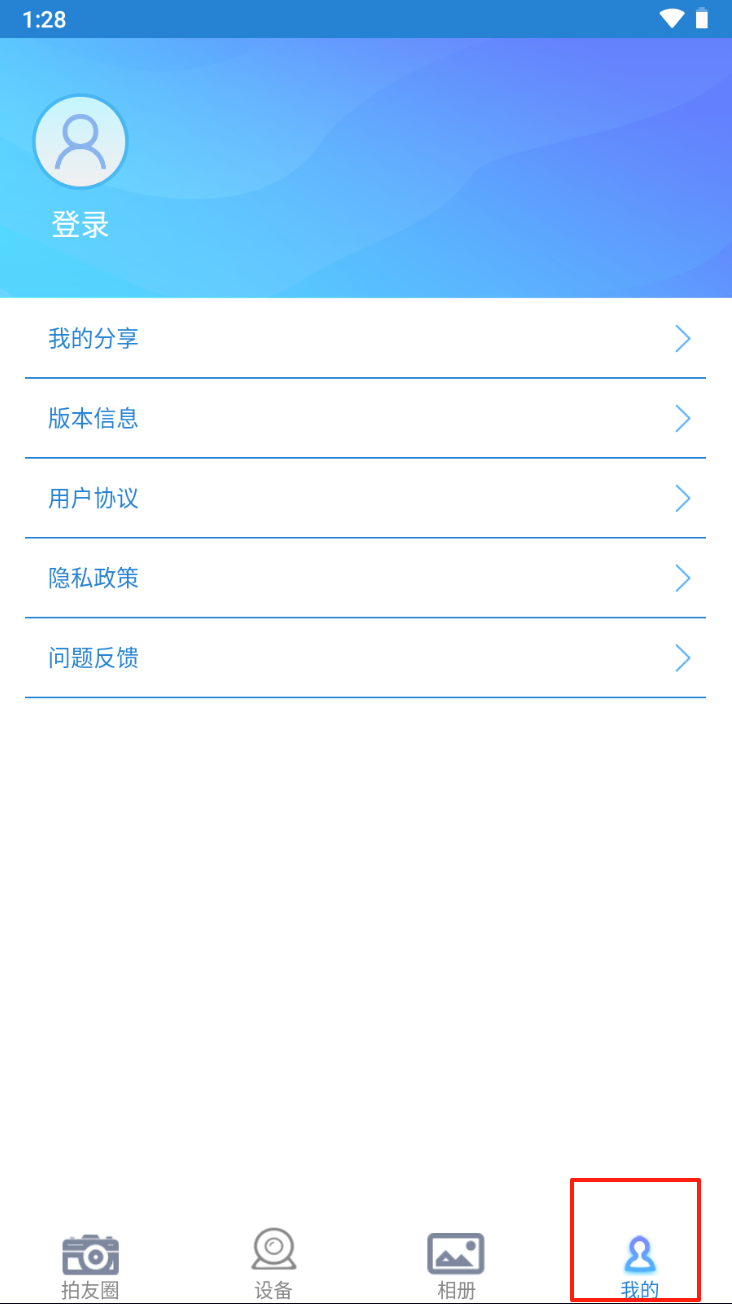Open 用户协议 user agreement
732x1304 pixels.
pyautogui.click(x=365, y=498)
